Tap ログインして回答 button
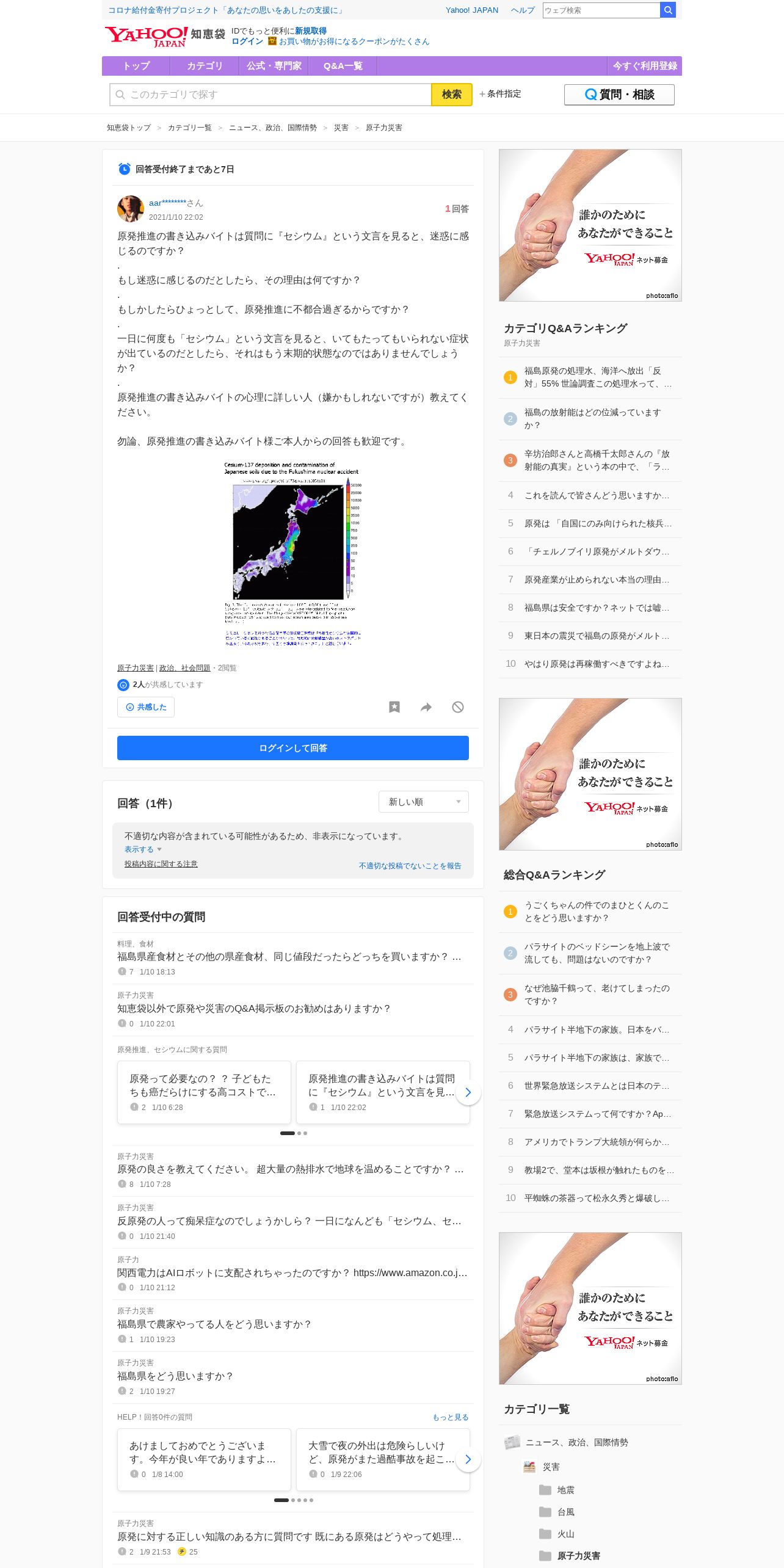 [x=293, y=748]
